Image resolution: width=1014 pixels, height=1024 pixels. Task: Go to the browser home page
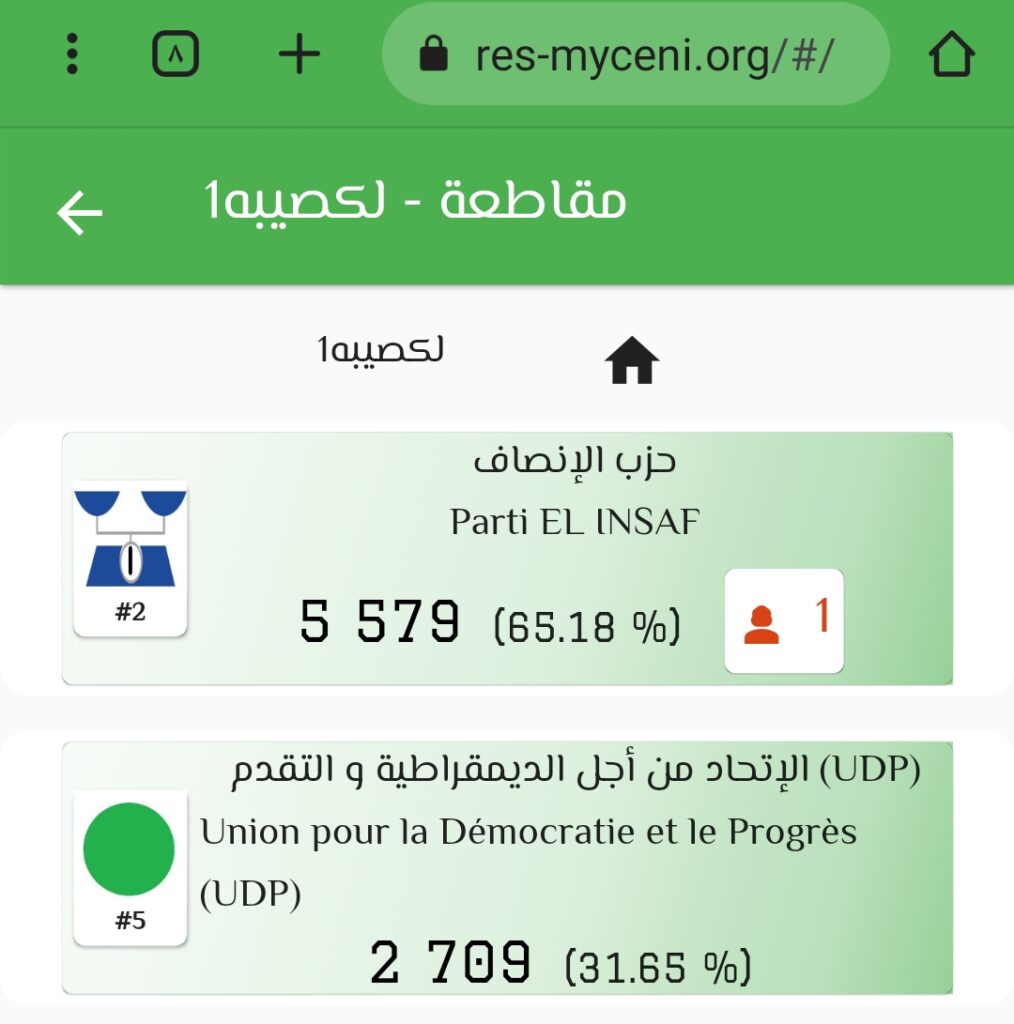point(951,54)
